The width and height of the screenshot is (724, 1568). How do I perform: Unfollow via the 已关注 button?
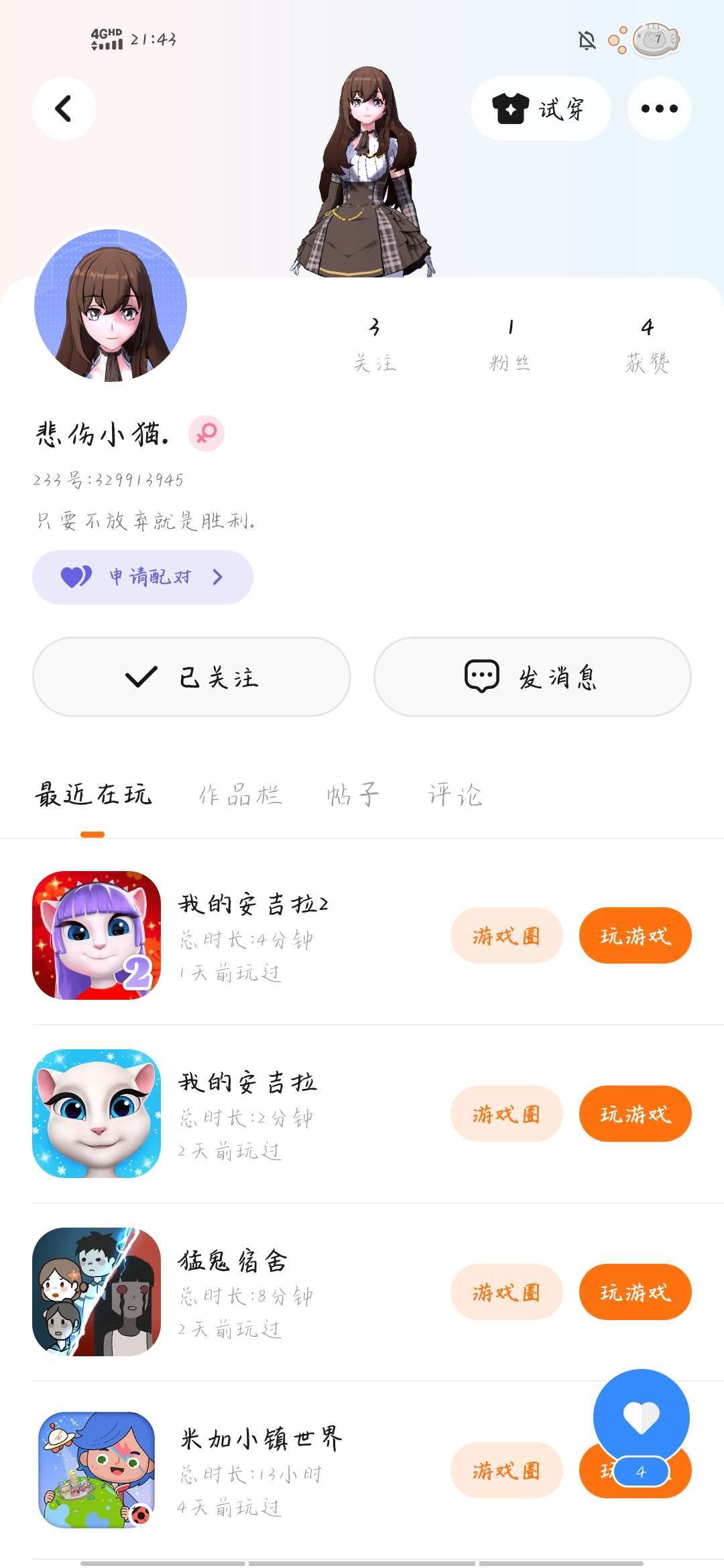click(x=191, y=677)
